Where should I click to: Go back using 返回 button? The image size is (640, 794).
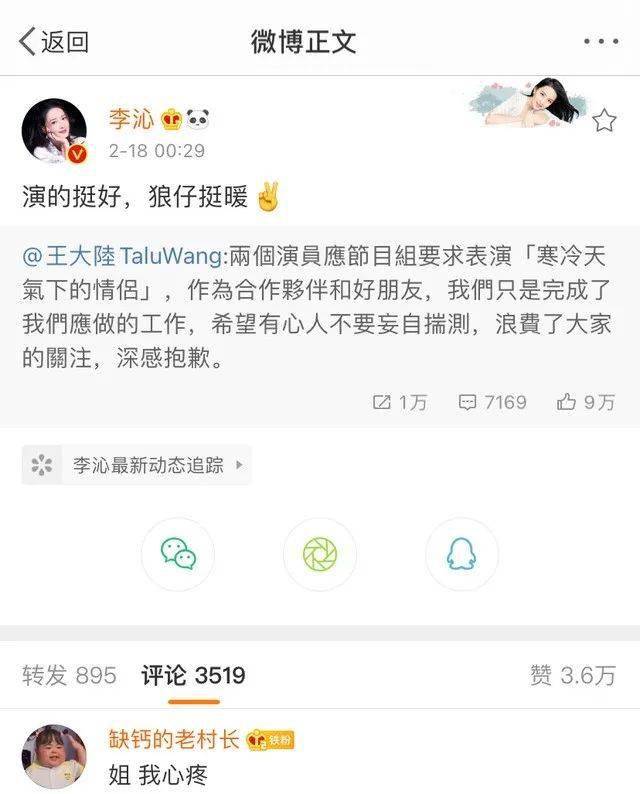pyautogui.click(x=53, y=41)
